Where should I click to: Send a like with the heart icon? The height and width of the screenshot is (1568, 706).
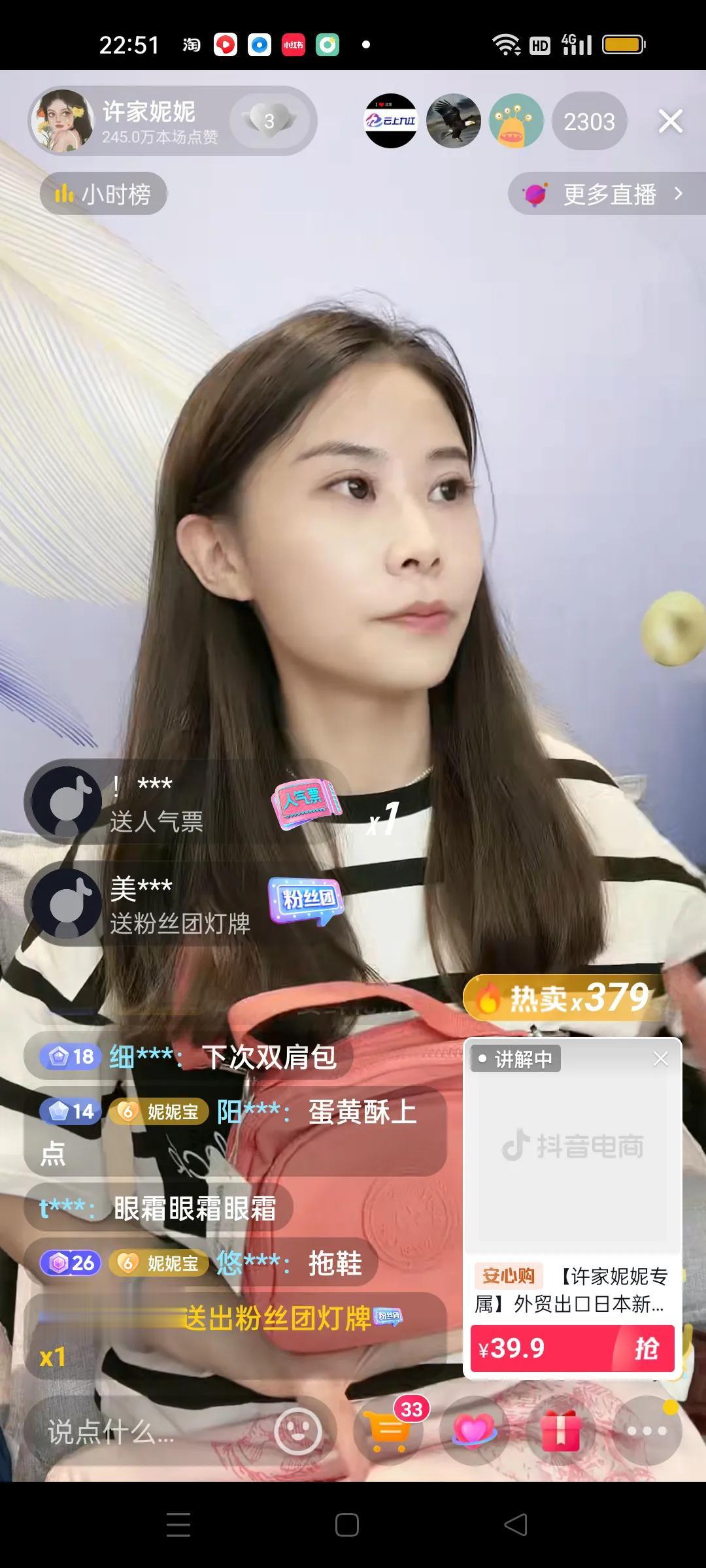pos(474,1432)
